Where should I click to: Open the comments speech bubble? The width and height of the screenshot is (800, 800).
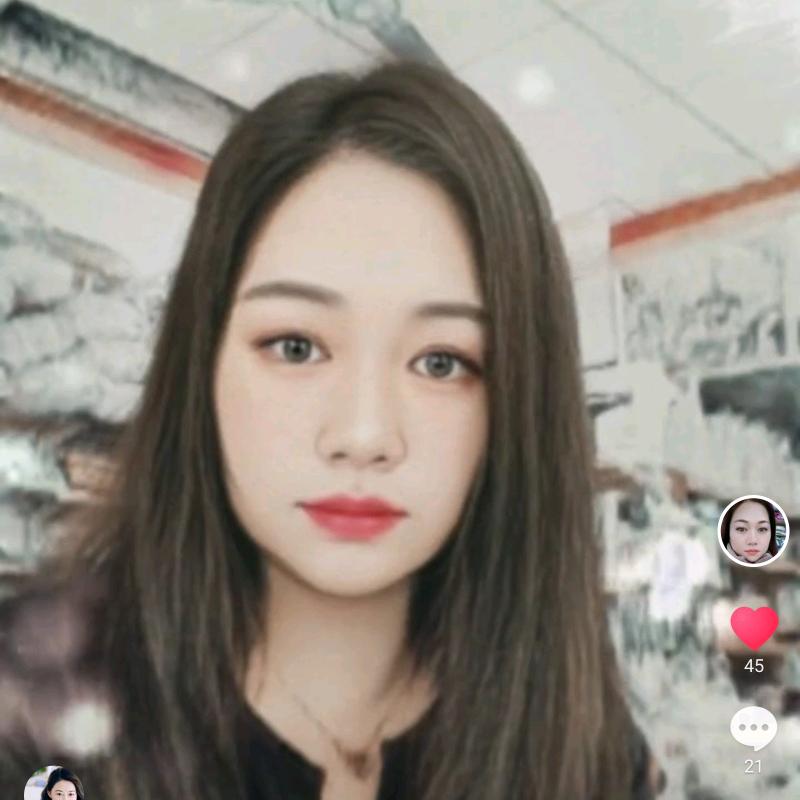tap(753, 728)
